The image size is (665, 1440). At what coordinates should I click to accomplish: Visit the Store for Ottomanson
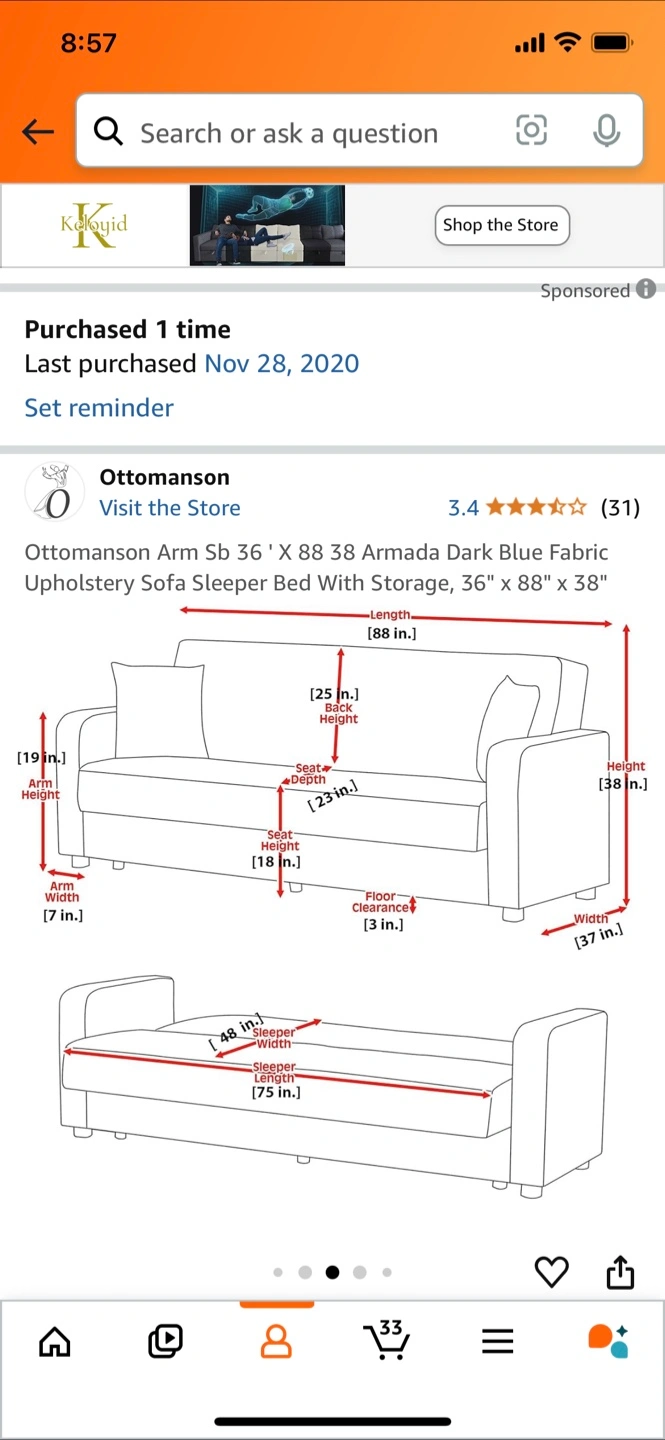tap(170, 507)
